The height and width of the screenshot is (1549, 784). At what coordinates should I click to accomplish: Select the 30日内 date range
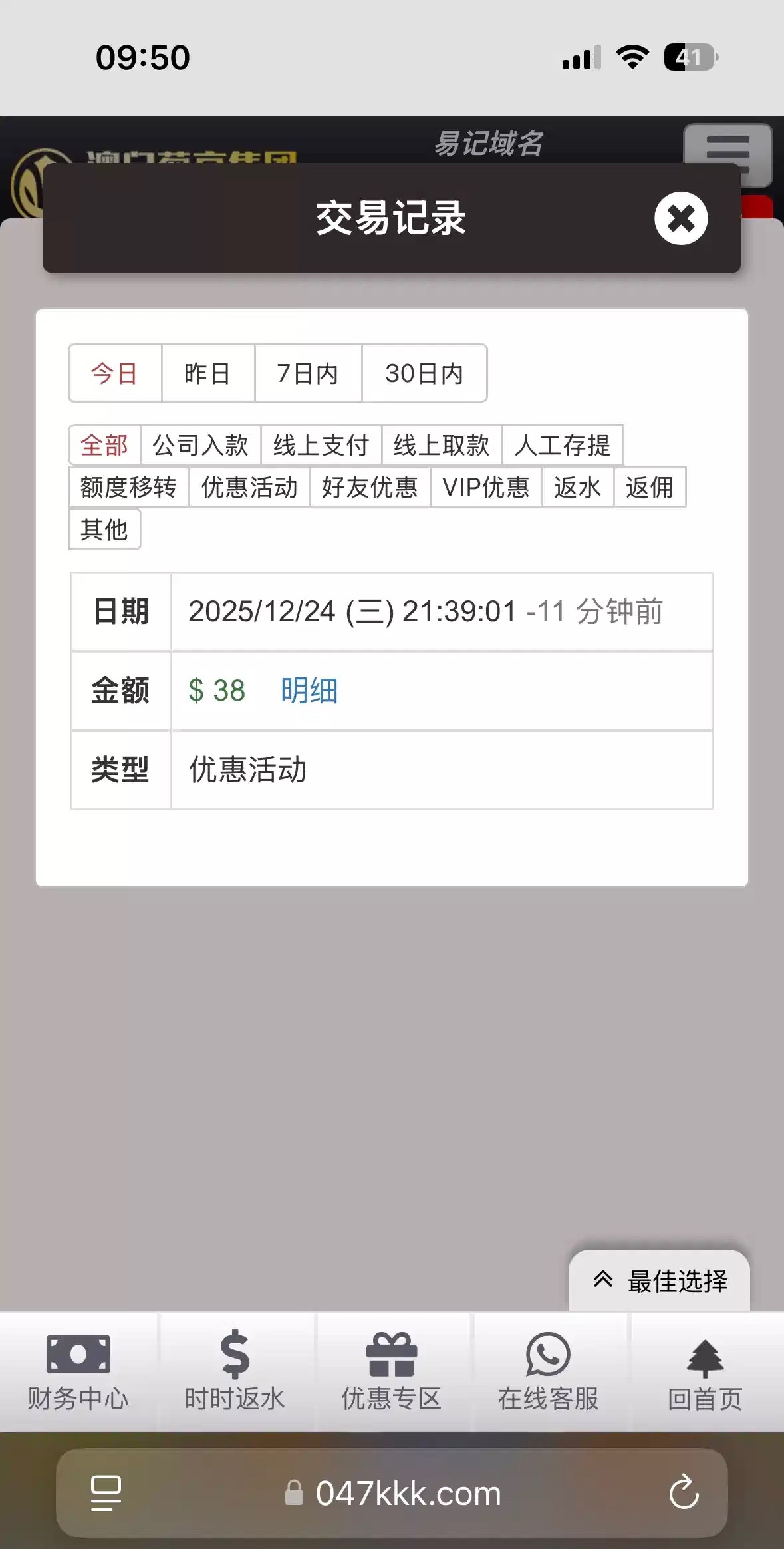point(424,373)
